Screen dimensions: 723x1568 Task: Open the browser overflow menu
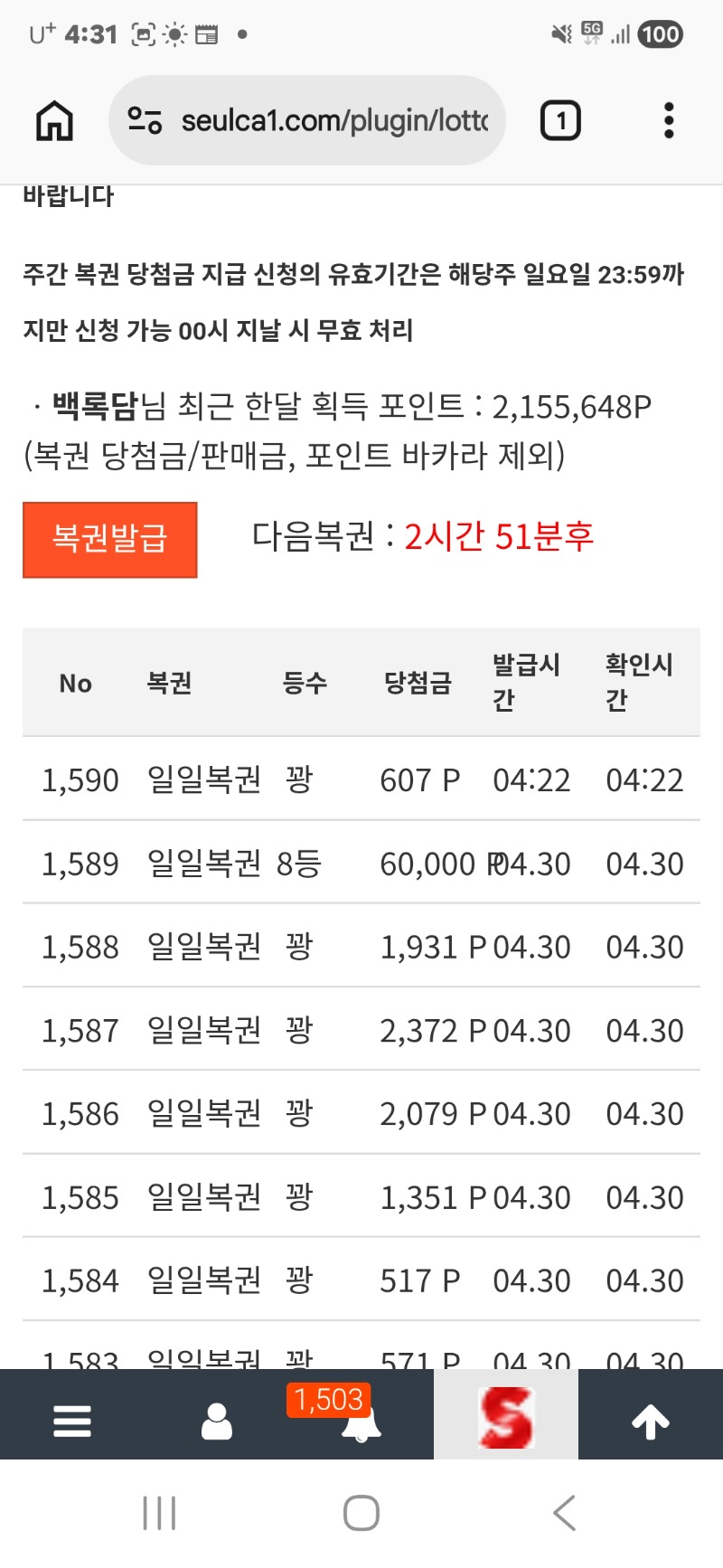pyautogui.click(x=669, y=120)
